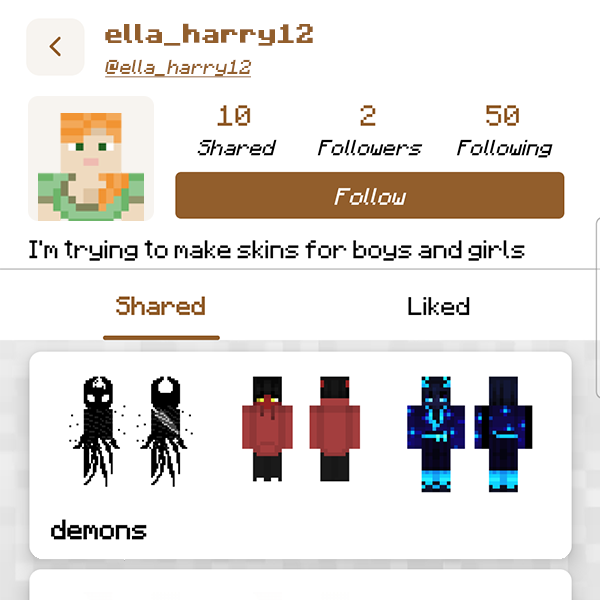Open the demons skin collection card

coord(300,455)
